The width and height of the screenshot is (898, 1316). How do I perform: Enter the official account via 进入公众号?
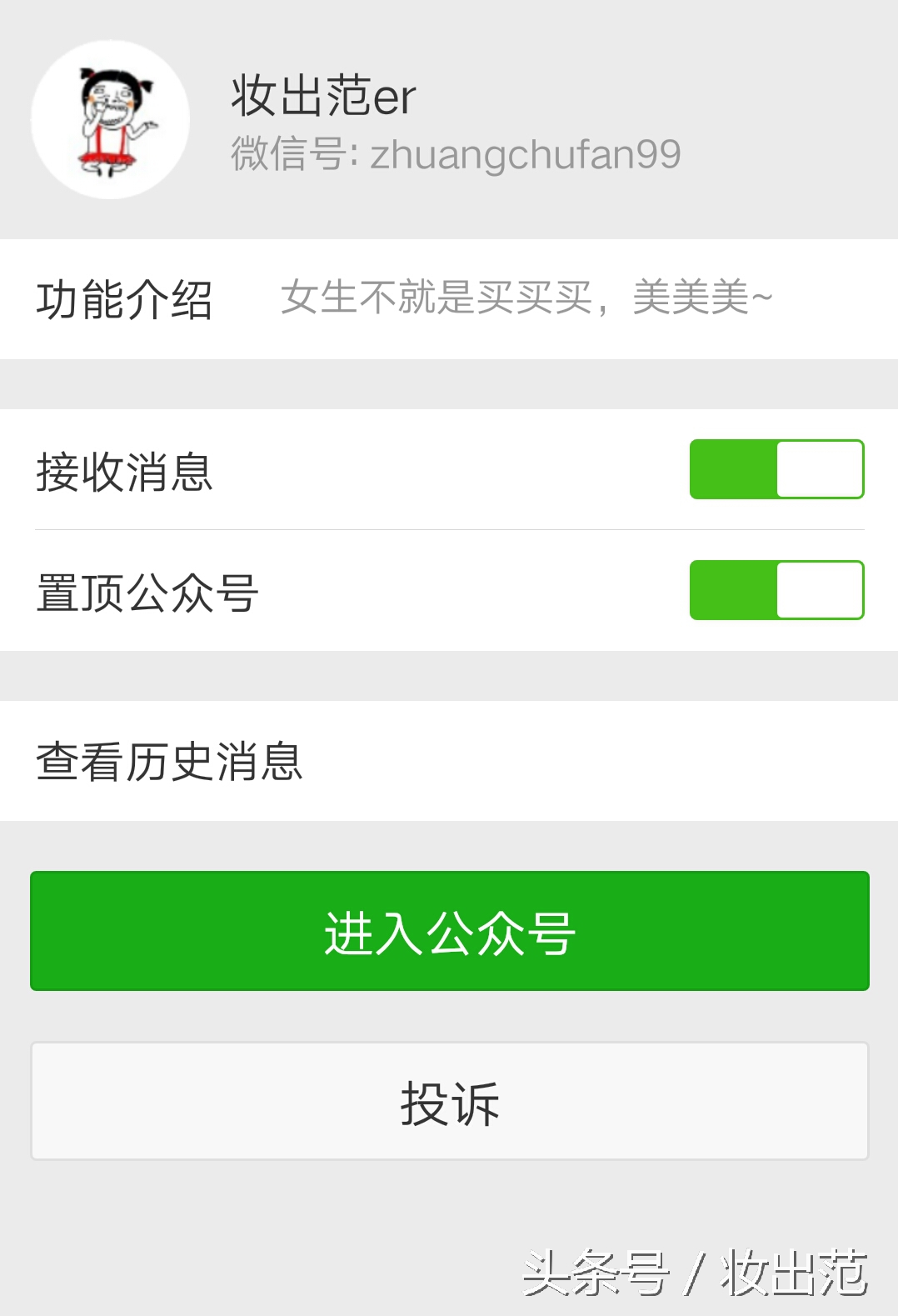449,931
